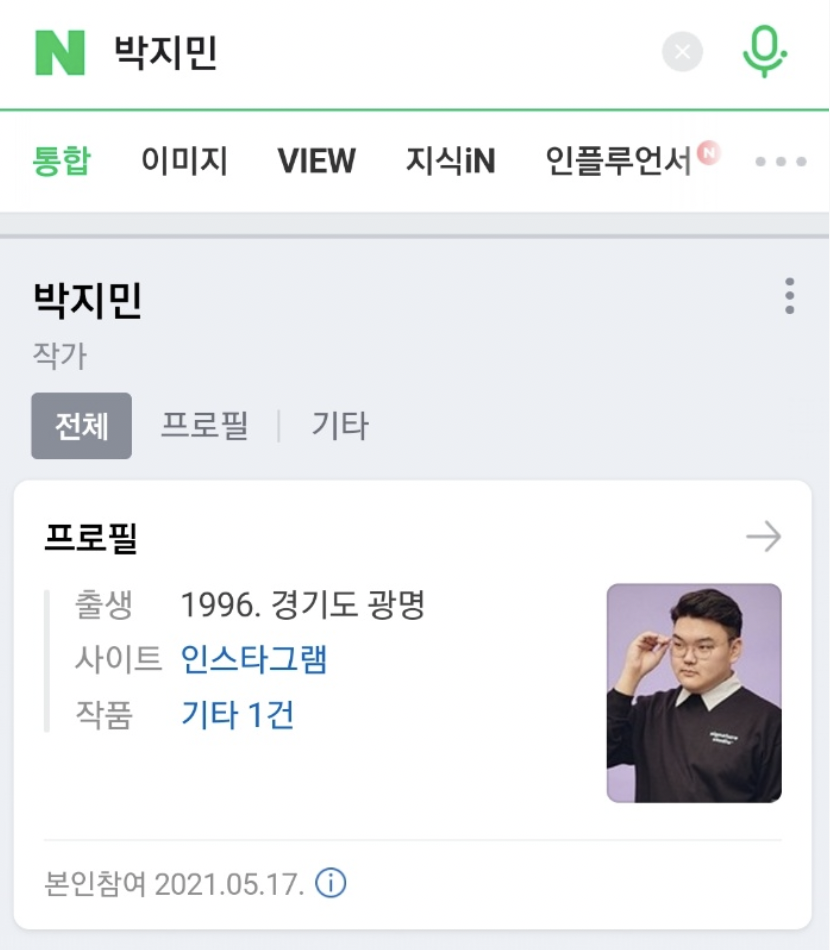Screen dimensions: 830x950
Task: Select the 통합 tab
Action: pos(61,161)
